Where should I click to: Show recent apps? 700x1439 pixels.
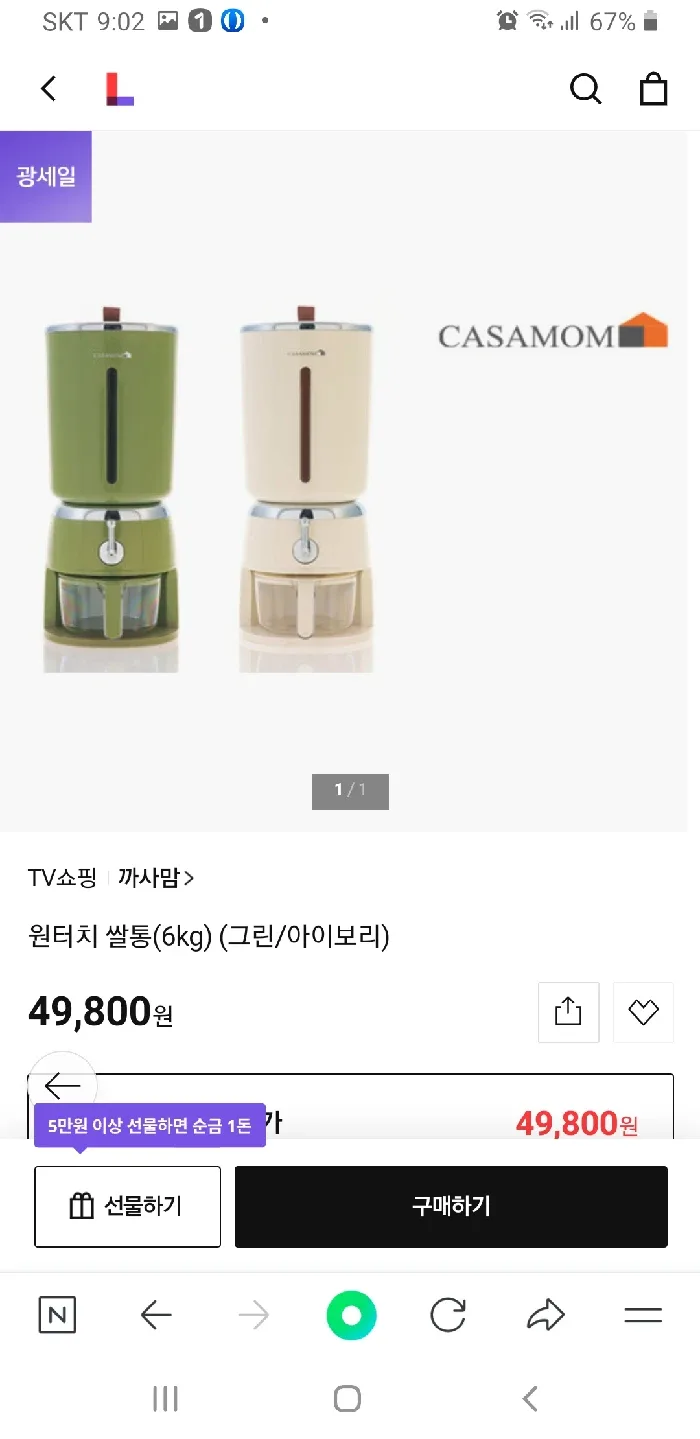165,1398
